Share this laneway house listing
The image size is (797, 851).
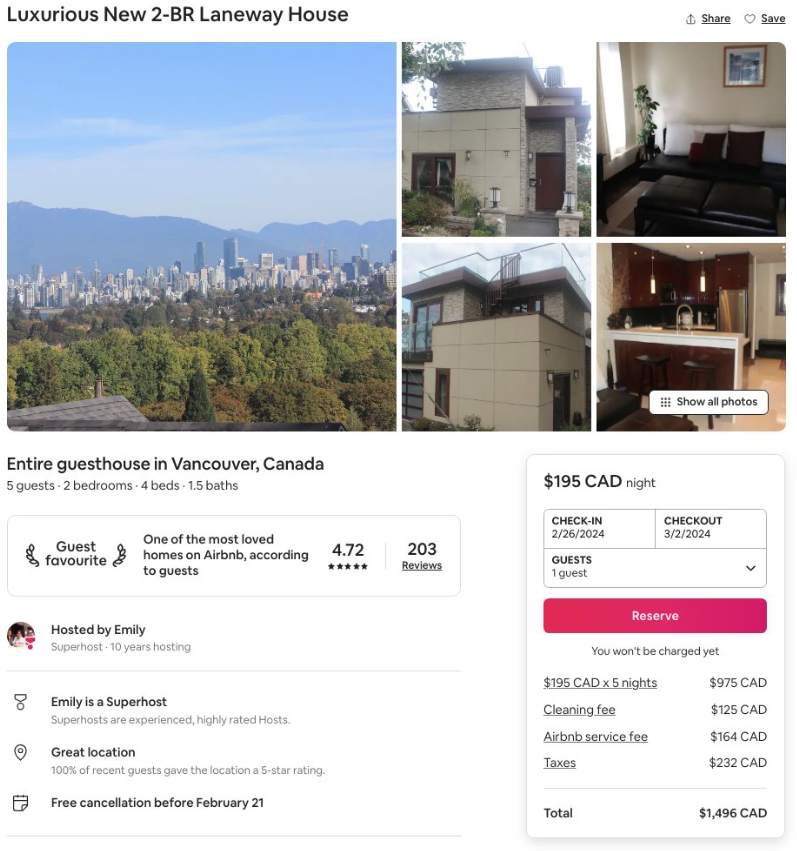pyautogui.click(x=708, y=19)
